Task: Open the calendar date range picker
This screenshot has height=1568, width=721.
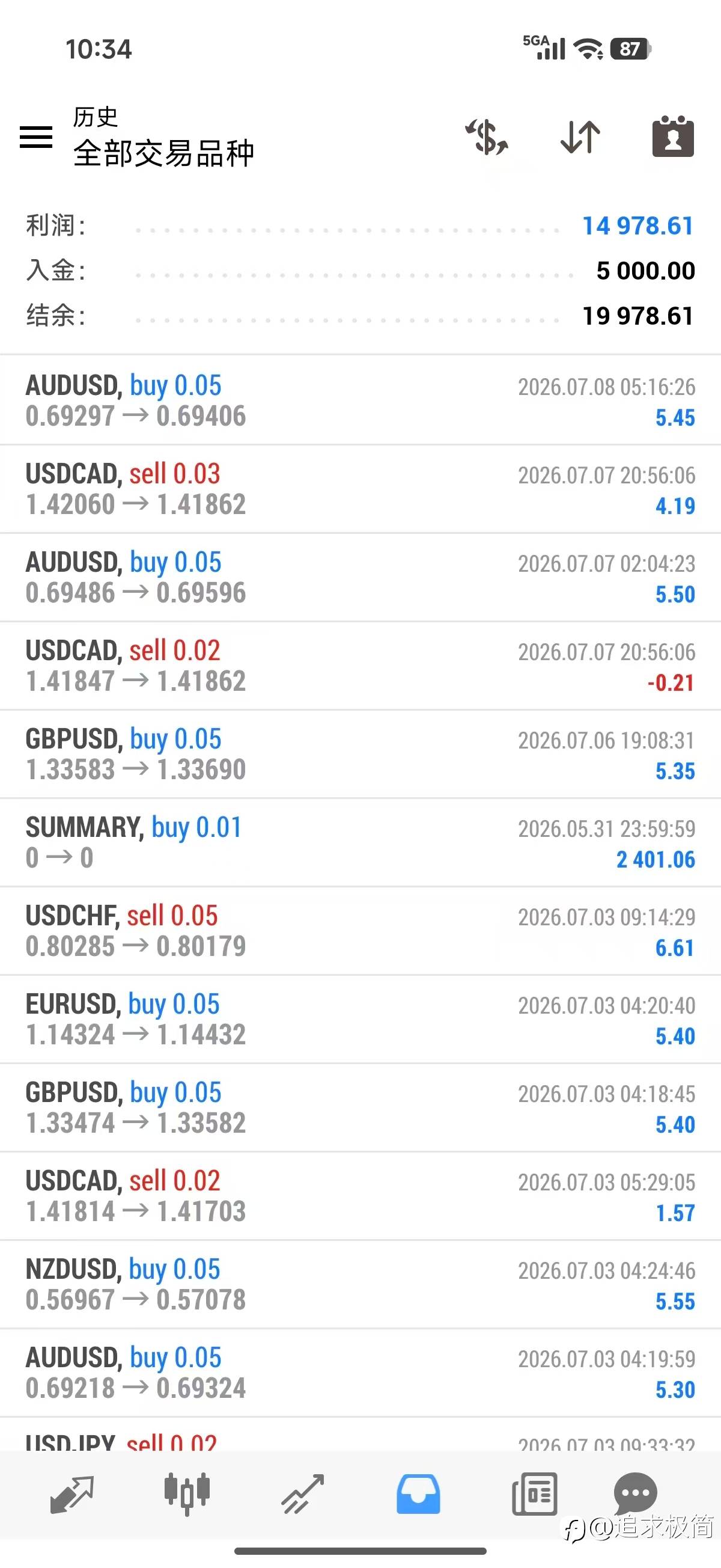Action: (x=673, y=136)
